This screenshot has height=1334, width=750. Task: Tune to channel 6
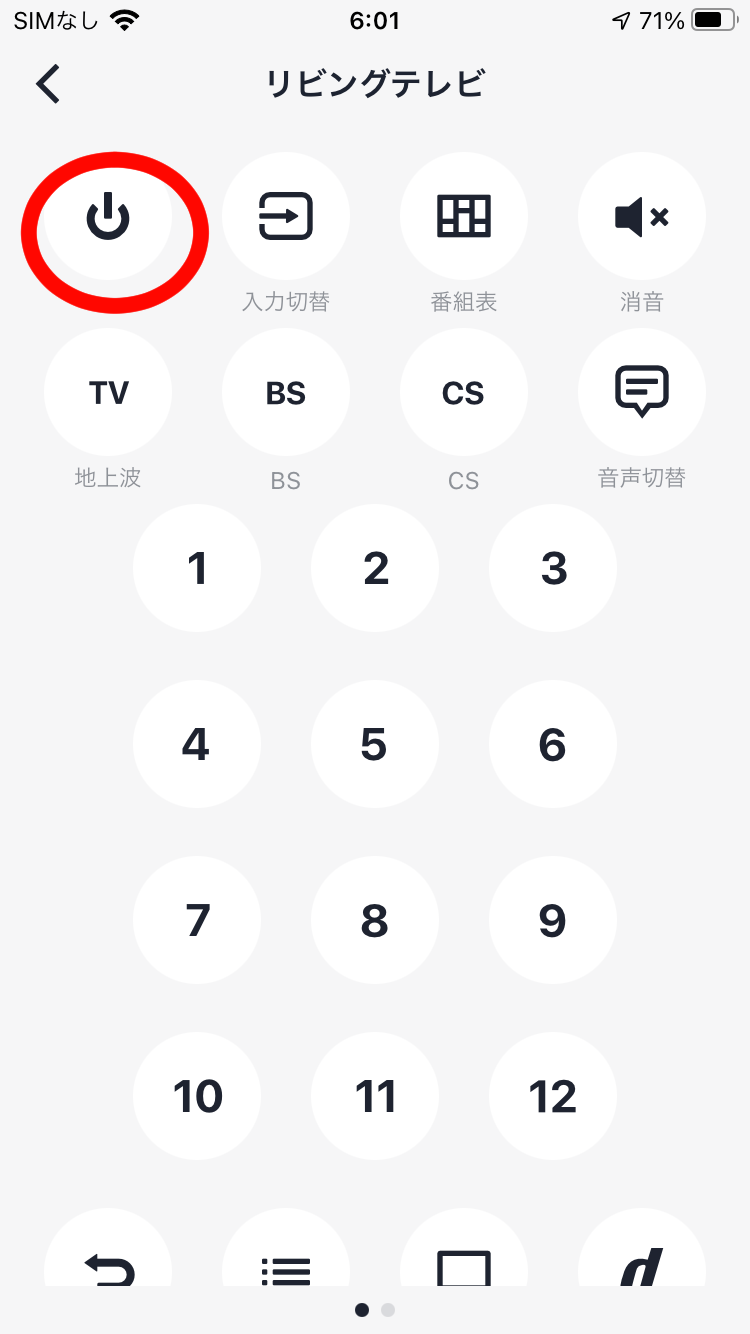click(x=553, y=745)
